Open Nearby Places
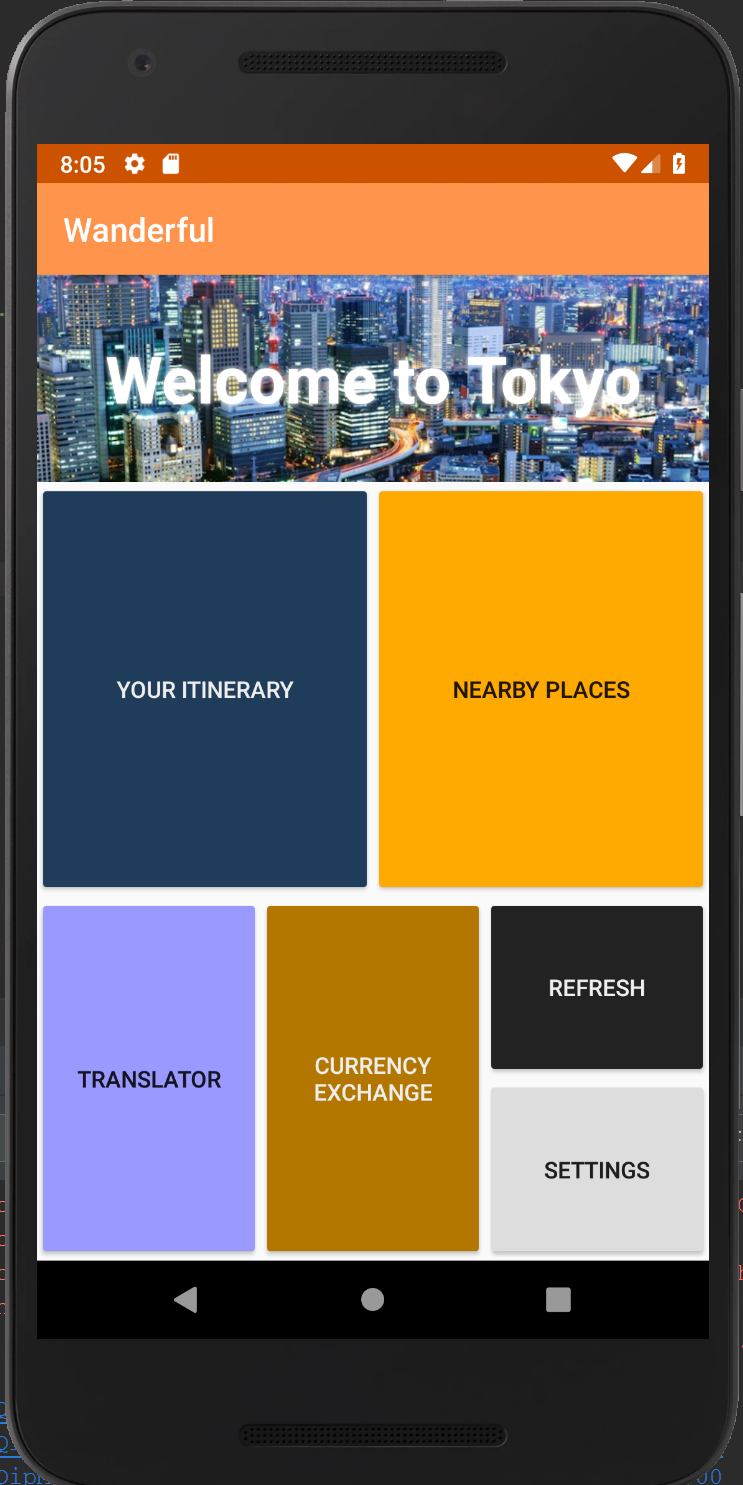Image resolution: width=743 pixels, height=1485 pixels. pyautogui.click(x=541, y=689)
